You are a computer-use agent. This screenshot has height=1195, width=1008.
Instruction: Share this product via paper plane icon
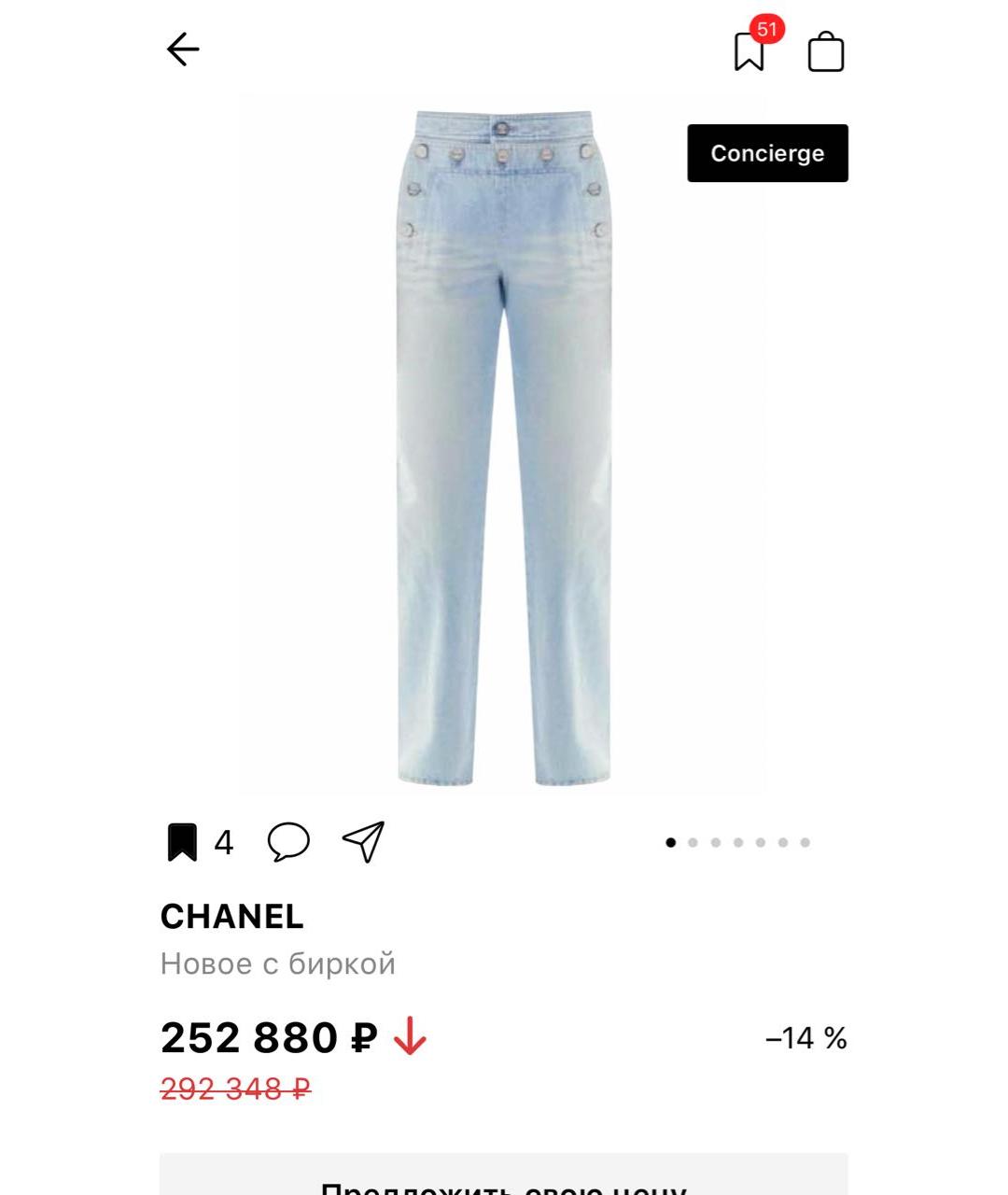point(363,841)
